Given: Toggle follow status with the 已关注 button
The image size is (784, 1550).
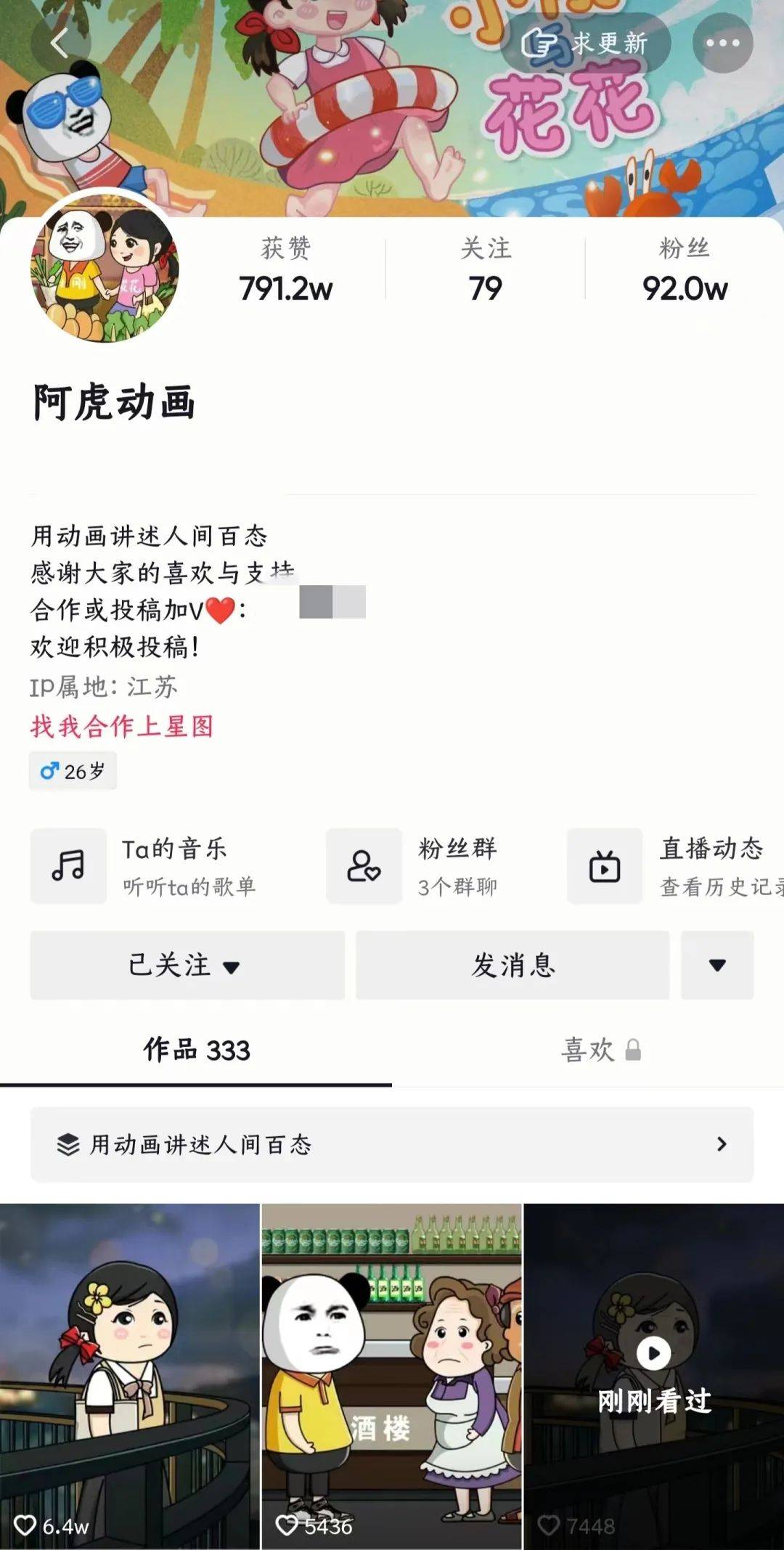Looking at the screenshot, I should point(167,966).
